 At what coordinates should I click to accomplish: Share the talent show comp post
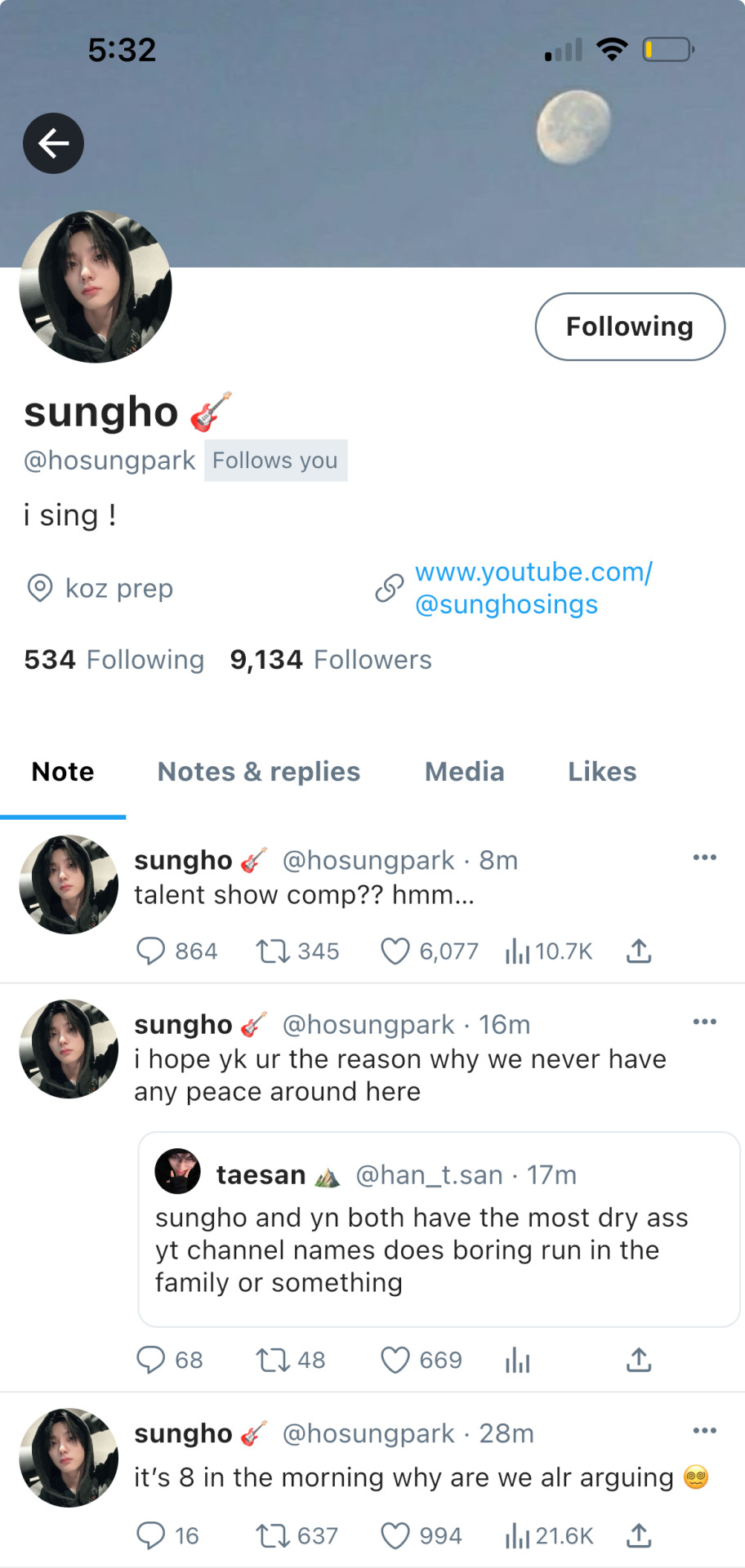pos(639,951)
